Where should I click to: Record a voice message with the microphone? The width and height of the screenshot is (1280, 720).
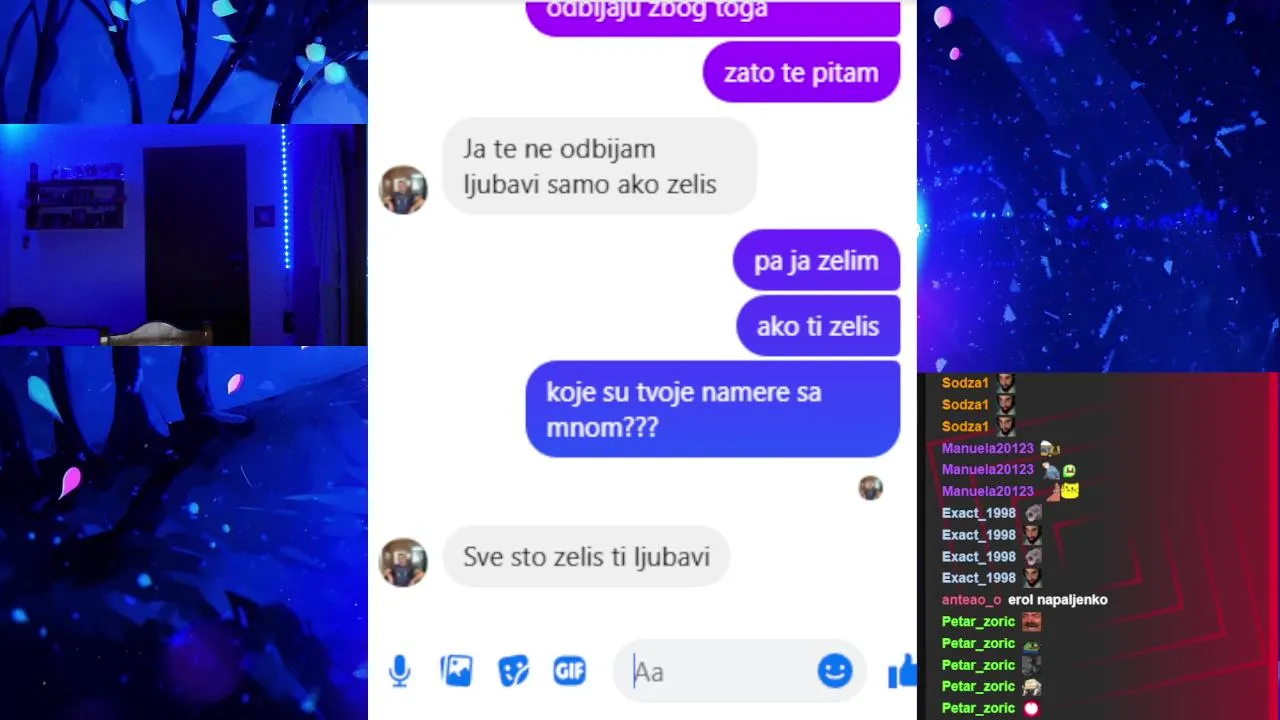(x=399, y=671)
